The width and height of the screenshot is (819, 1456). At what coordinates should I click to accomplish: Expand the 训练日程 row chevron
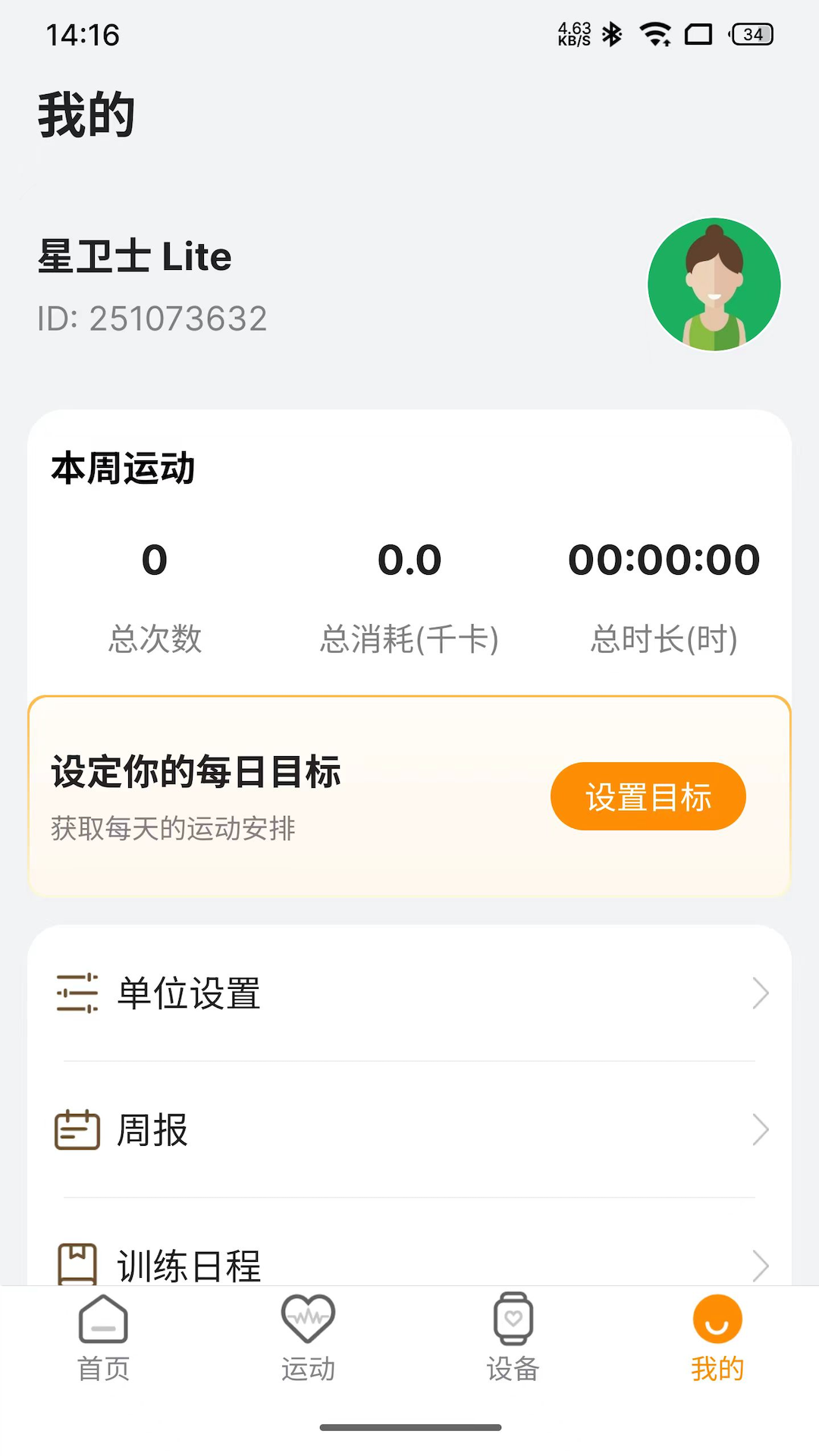point(761,1265)
